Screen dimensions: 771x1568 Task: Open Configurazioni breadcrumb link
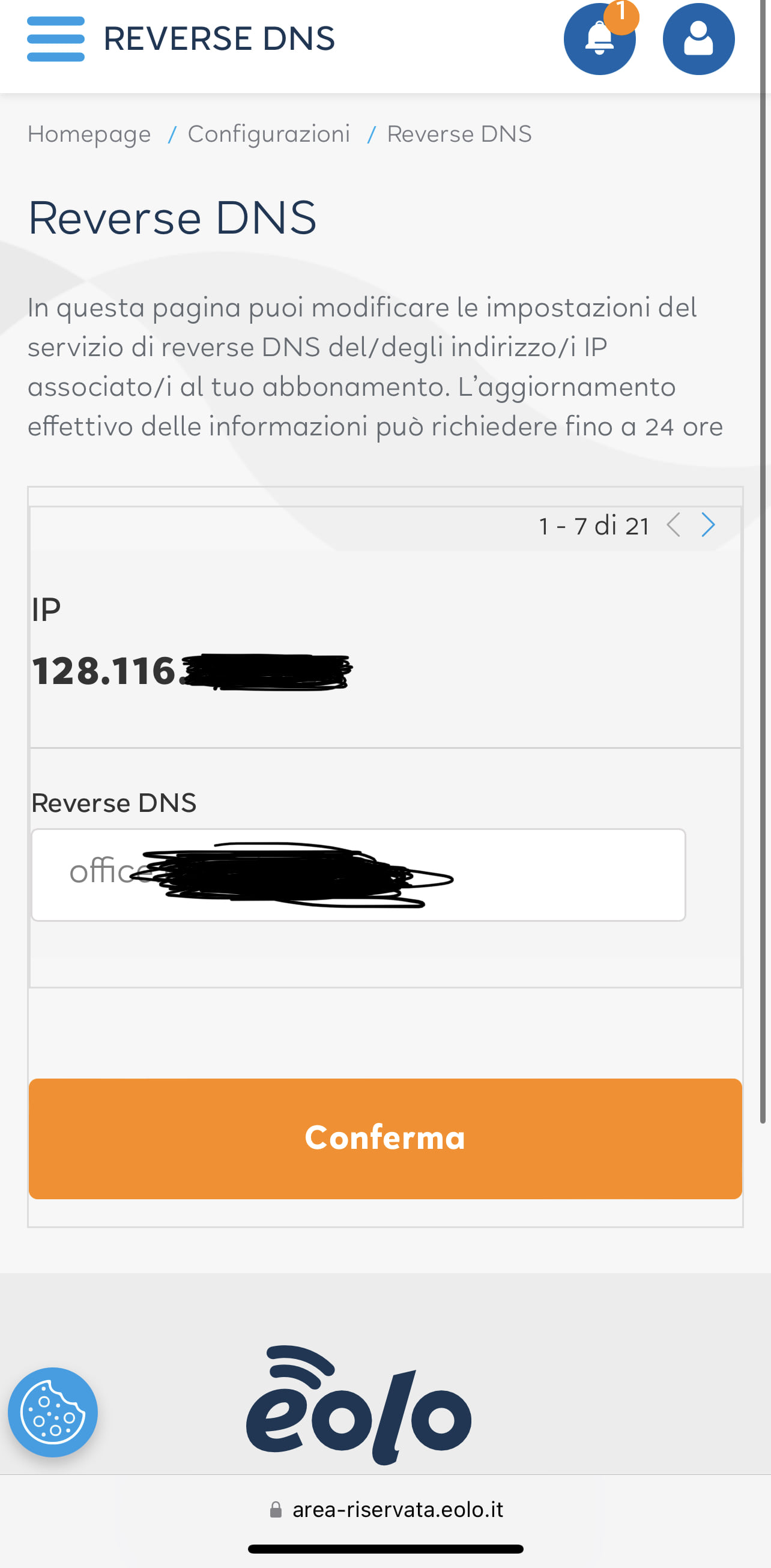[268, 134]
